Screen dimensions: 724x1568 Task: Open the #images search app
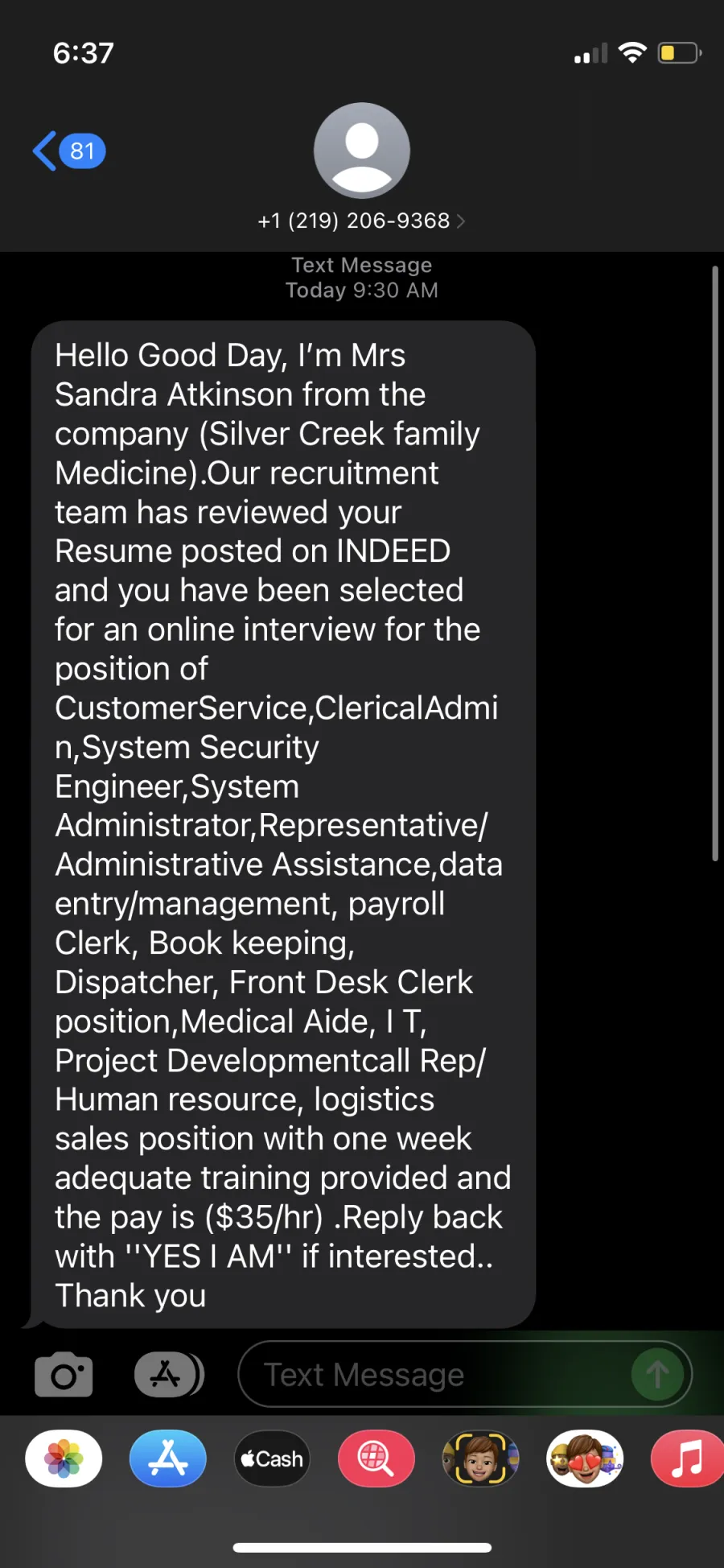(x=376, y=1459)
